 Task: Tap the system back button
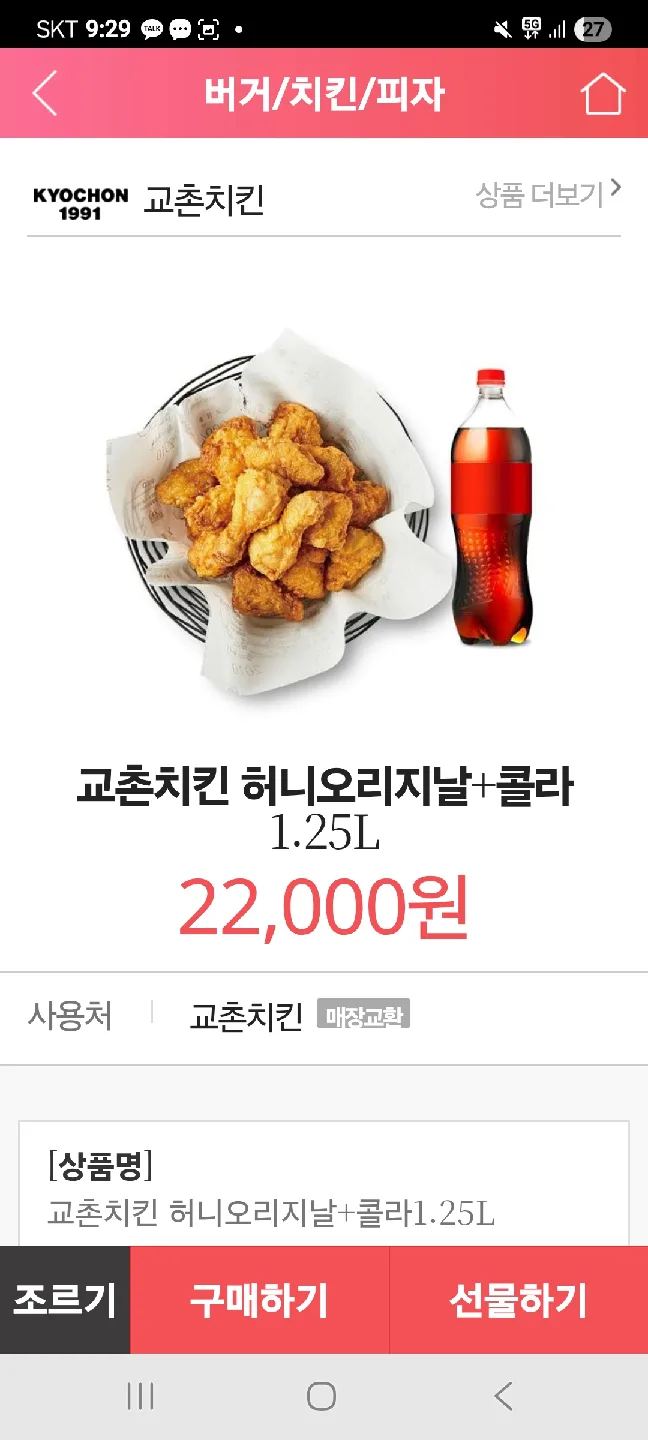503,1396
